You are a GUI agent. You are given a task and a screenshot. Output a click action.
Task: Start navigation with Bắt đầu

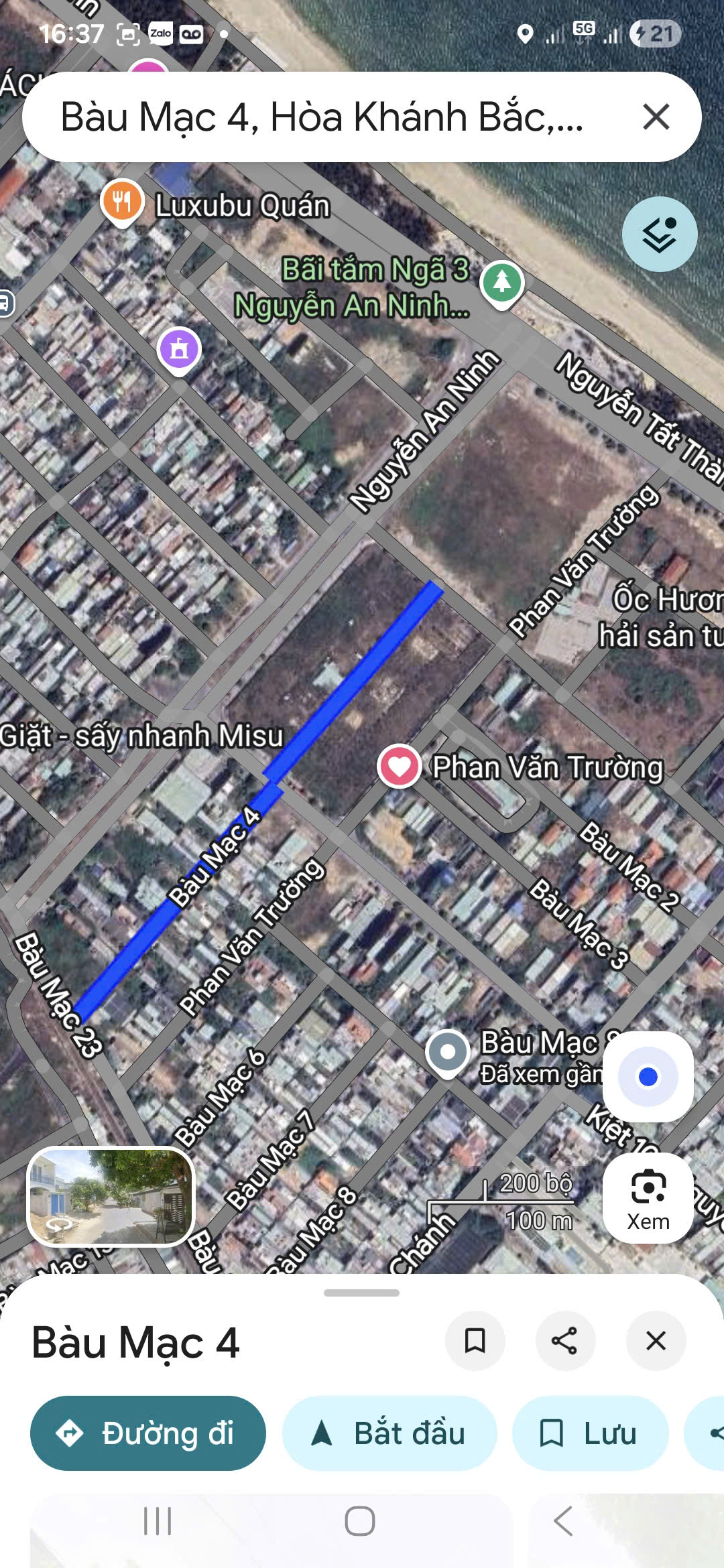389,1433
